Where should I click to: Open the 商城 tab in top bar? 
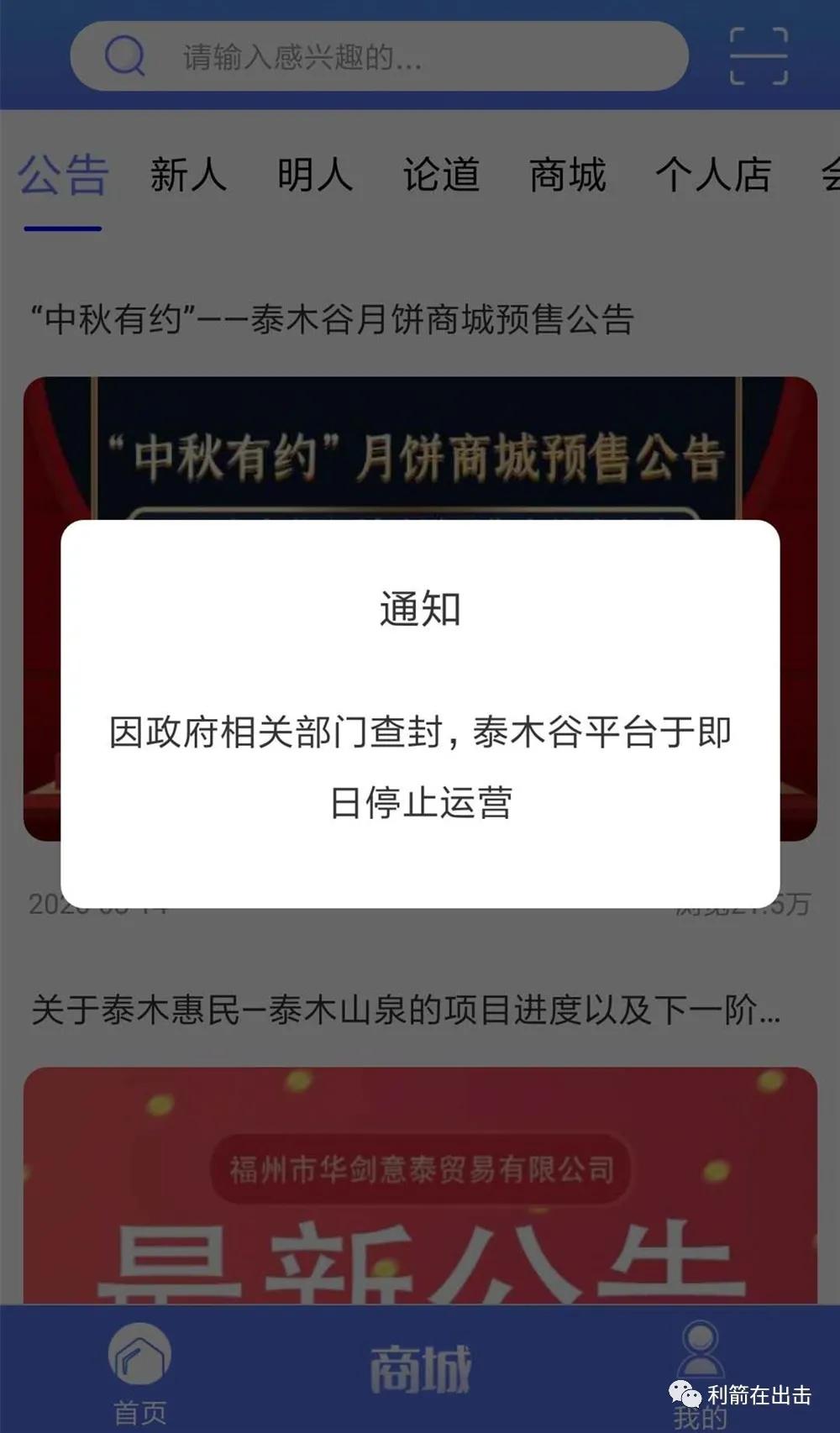pyautogui.click(x=567, y=176)
